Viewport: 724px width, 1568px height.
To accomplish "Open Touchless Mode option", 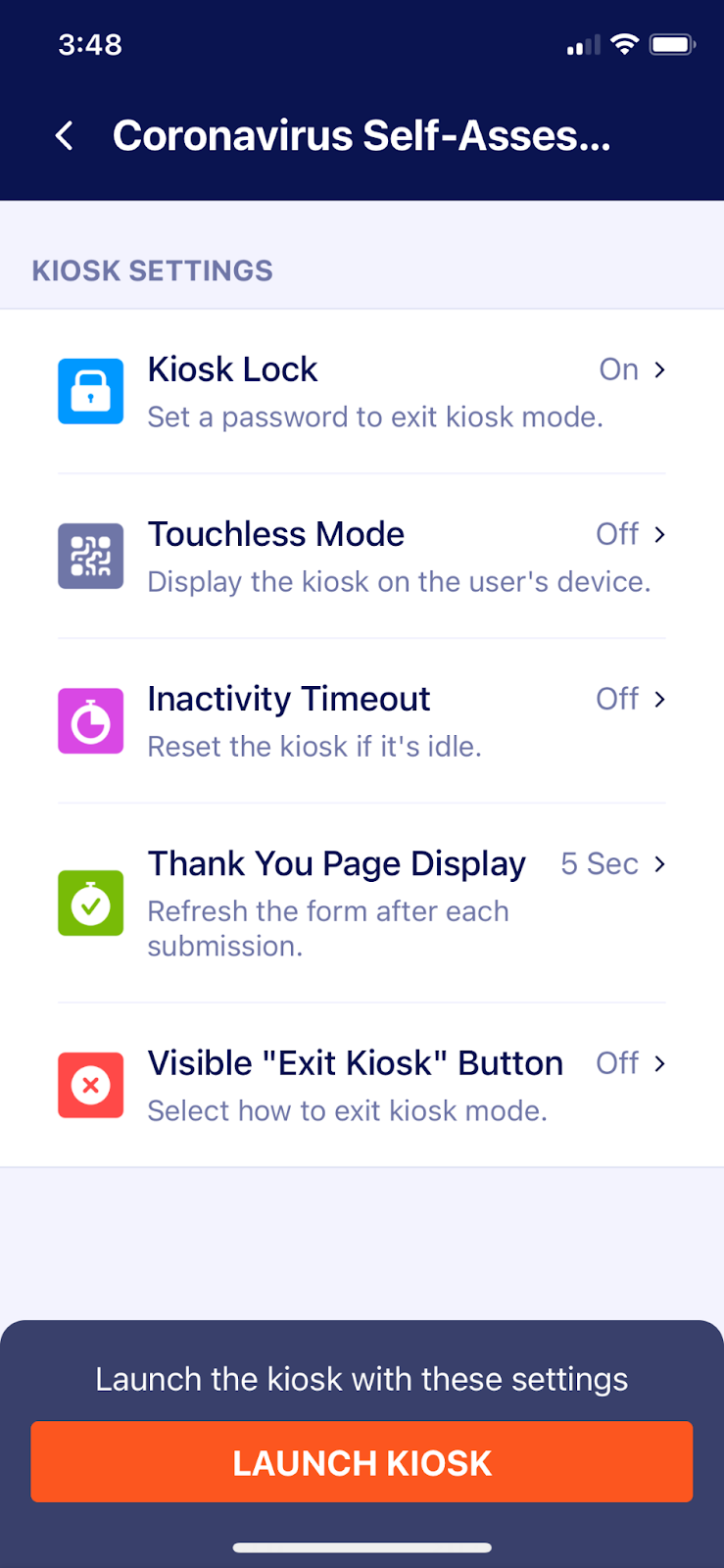I will tap(362, 557).
